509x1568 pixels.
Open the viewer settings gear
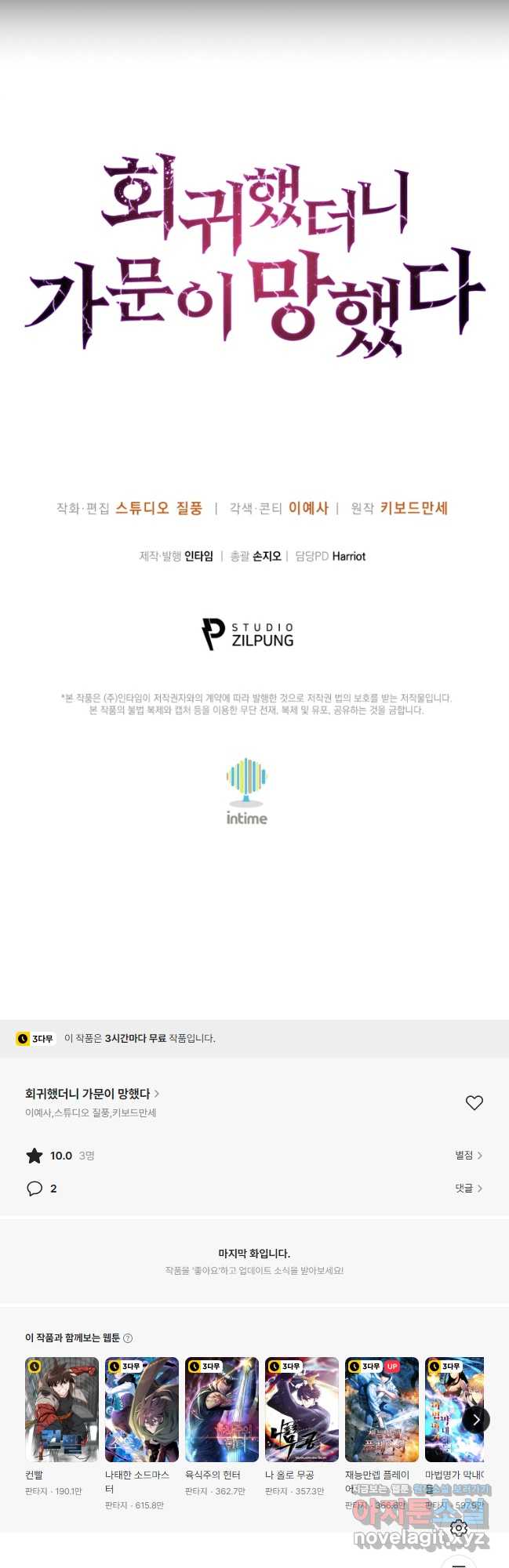(x=460, y=1527)
